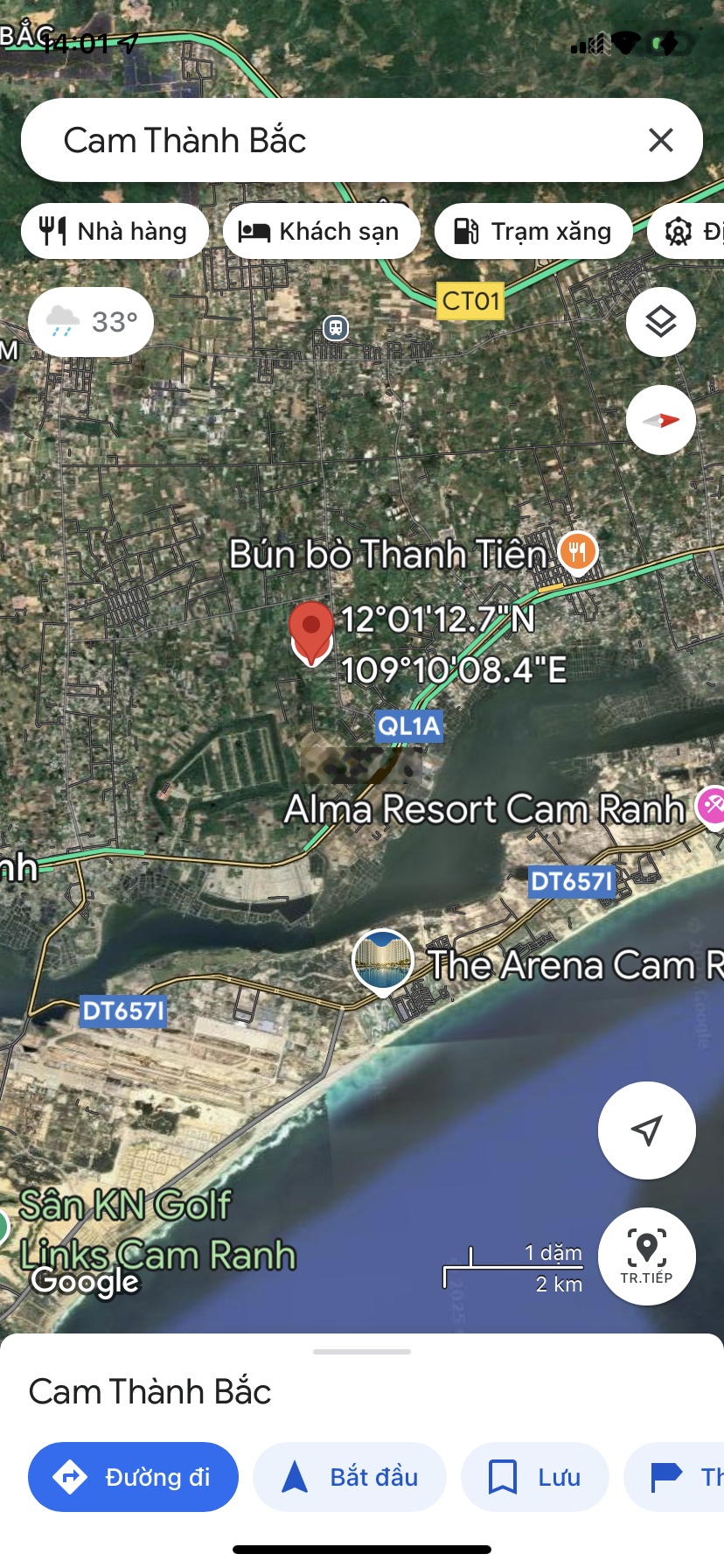Open The Arena Cam Ranh marker
This screenshot has height=1568, width=724.
pyautogui.click(x=382, y=961)
